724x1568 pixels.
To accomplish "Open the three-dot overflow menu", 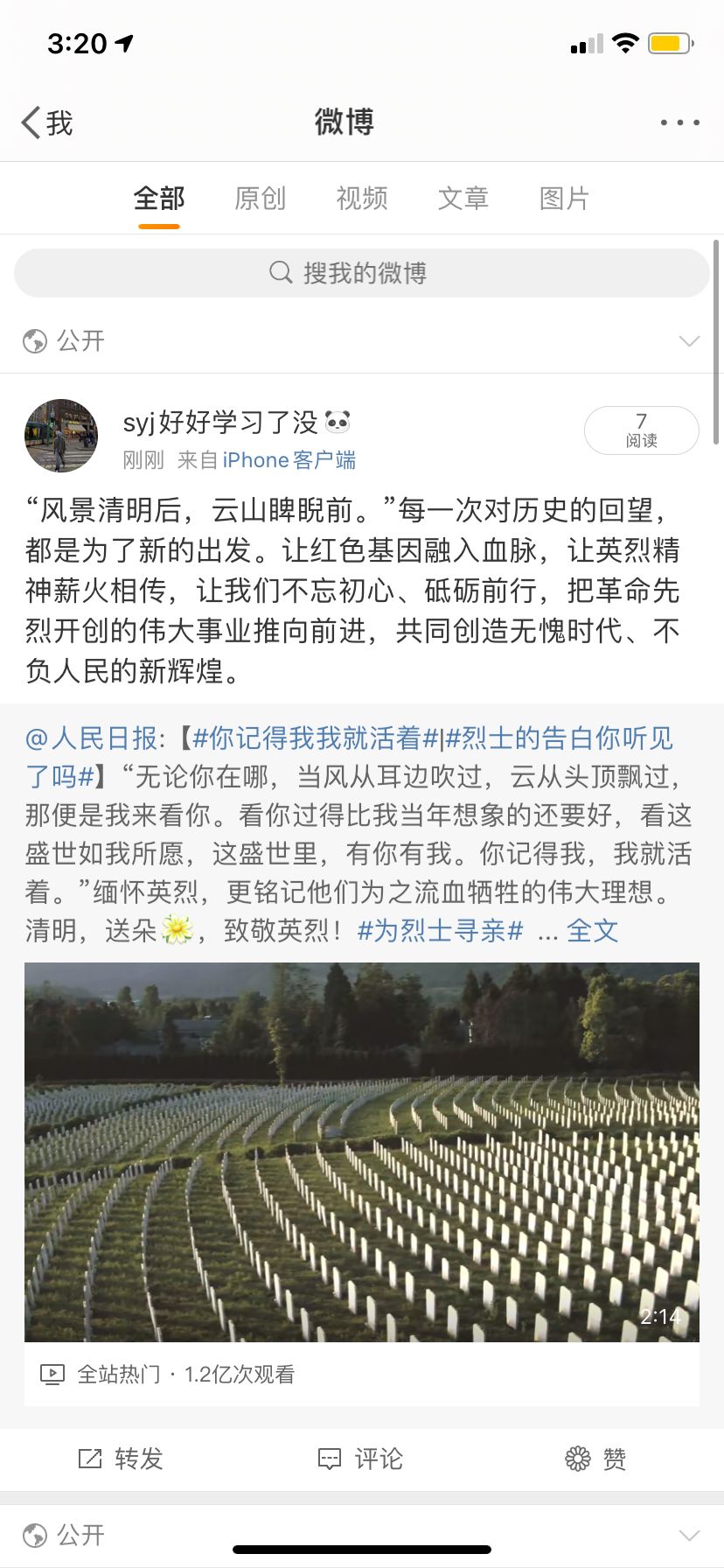I will 679,122.
